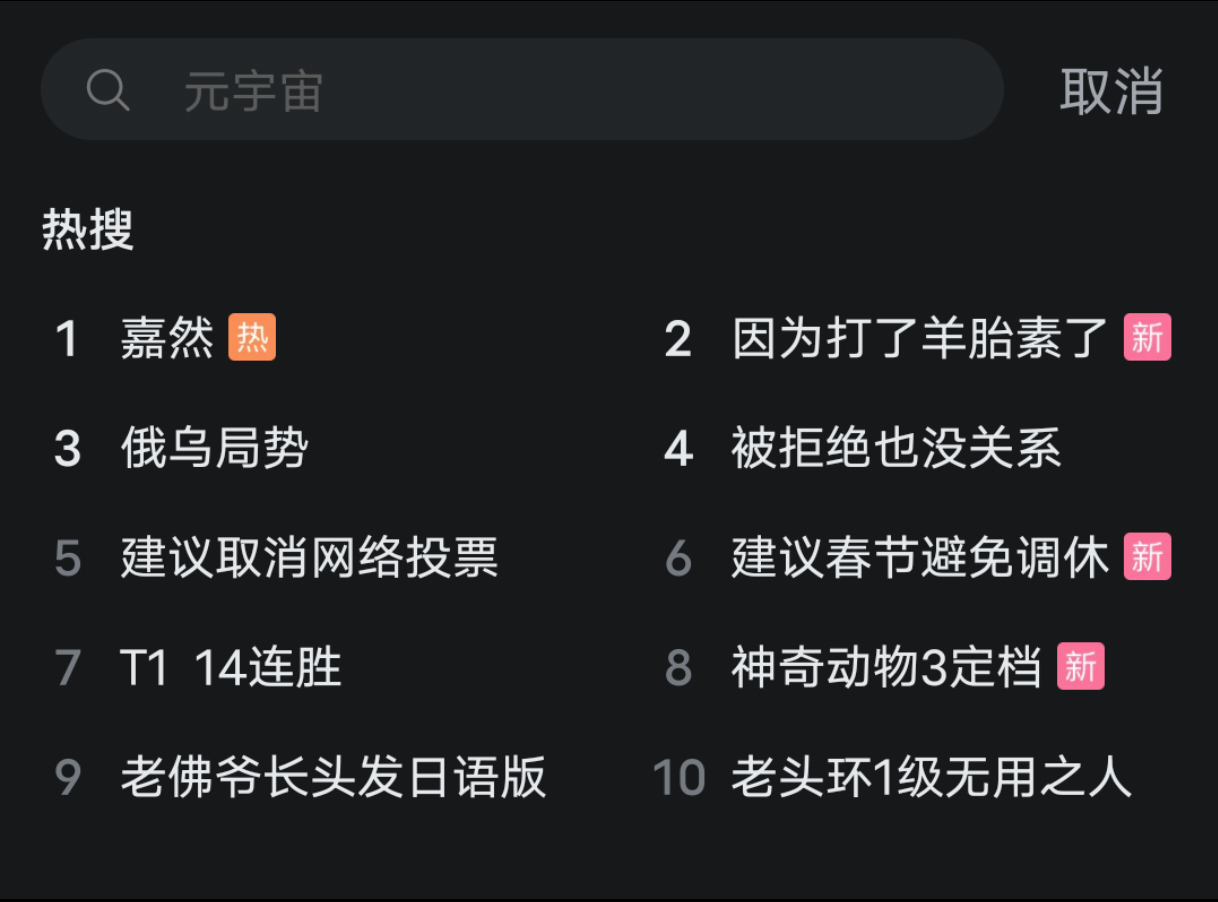1218x902 pixels.
Task: Open hot search 老佛爷长头发日语版
Action: (333, 776)
